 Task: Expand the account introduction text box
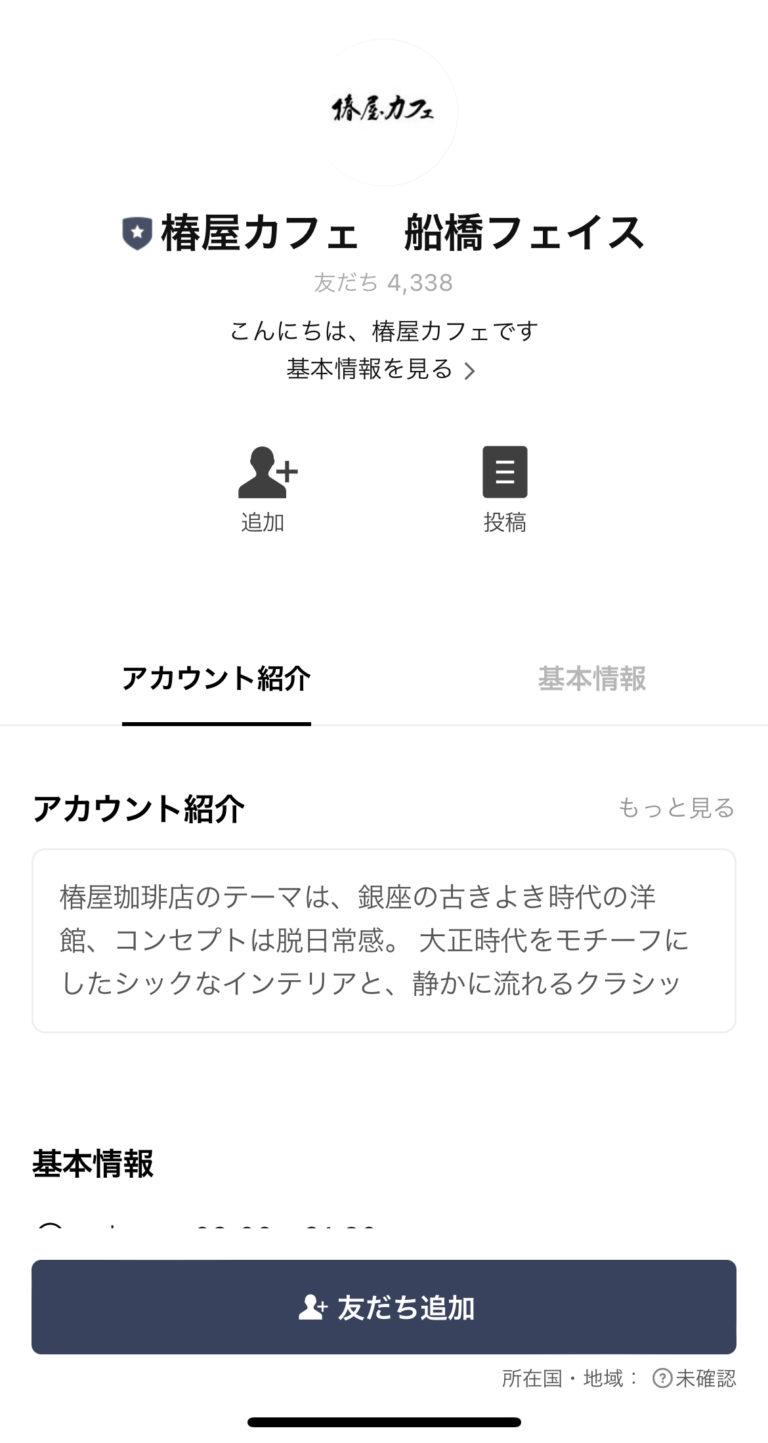(384, 940)
